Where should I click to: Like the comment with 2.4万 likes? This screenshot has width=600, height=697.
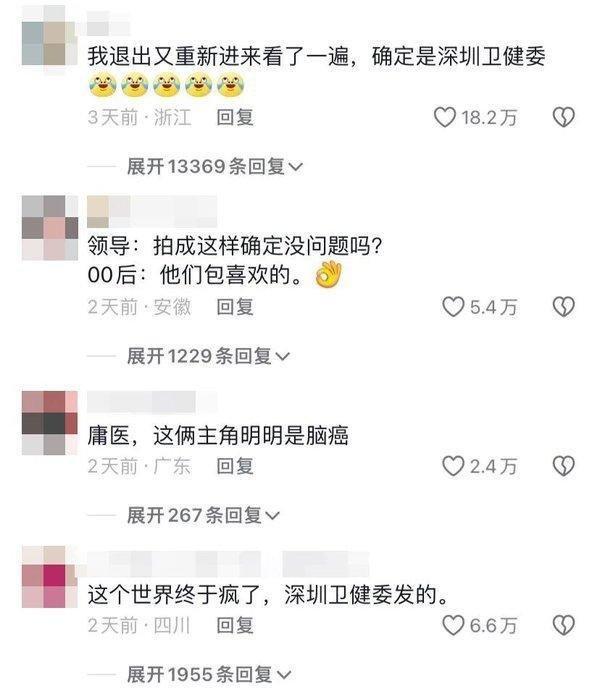point(455,466)
